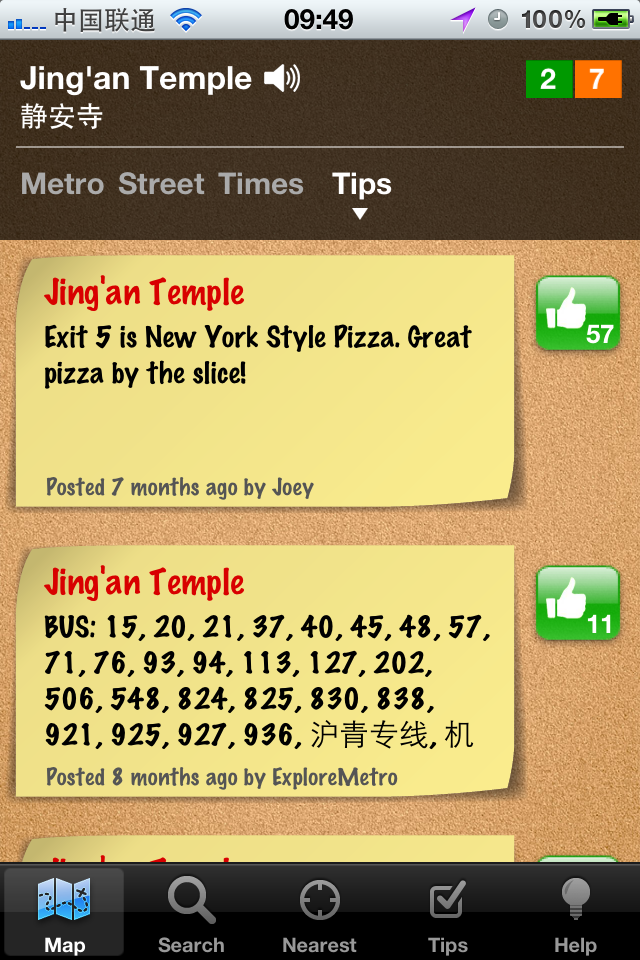
Task: Select the Tips tab under the station name
Action: pos(361,184)
